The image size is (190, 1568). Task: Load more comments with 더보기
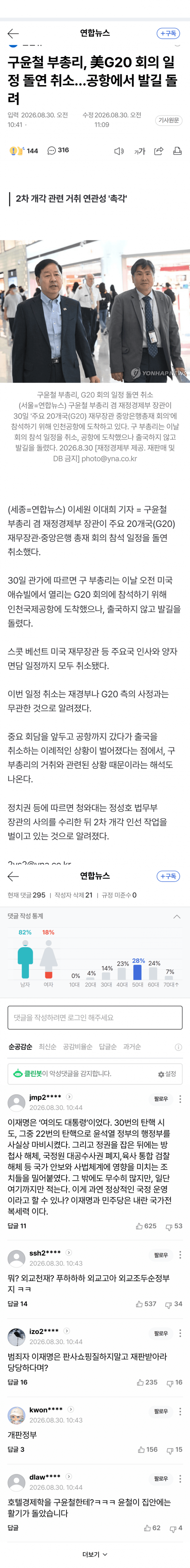95,1554
